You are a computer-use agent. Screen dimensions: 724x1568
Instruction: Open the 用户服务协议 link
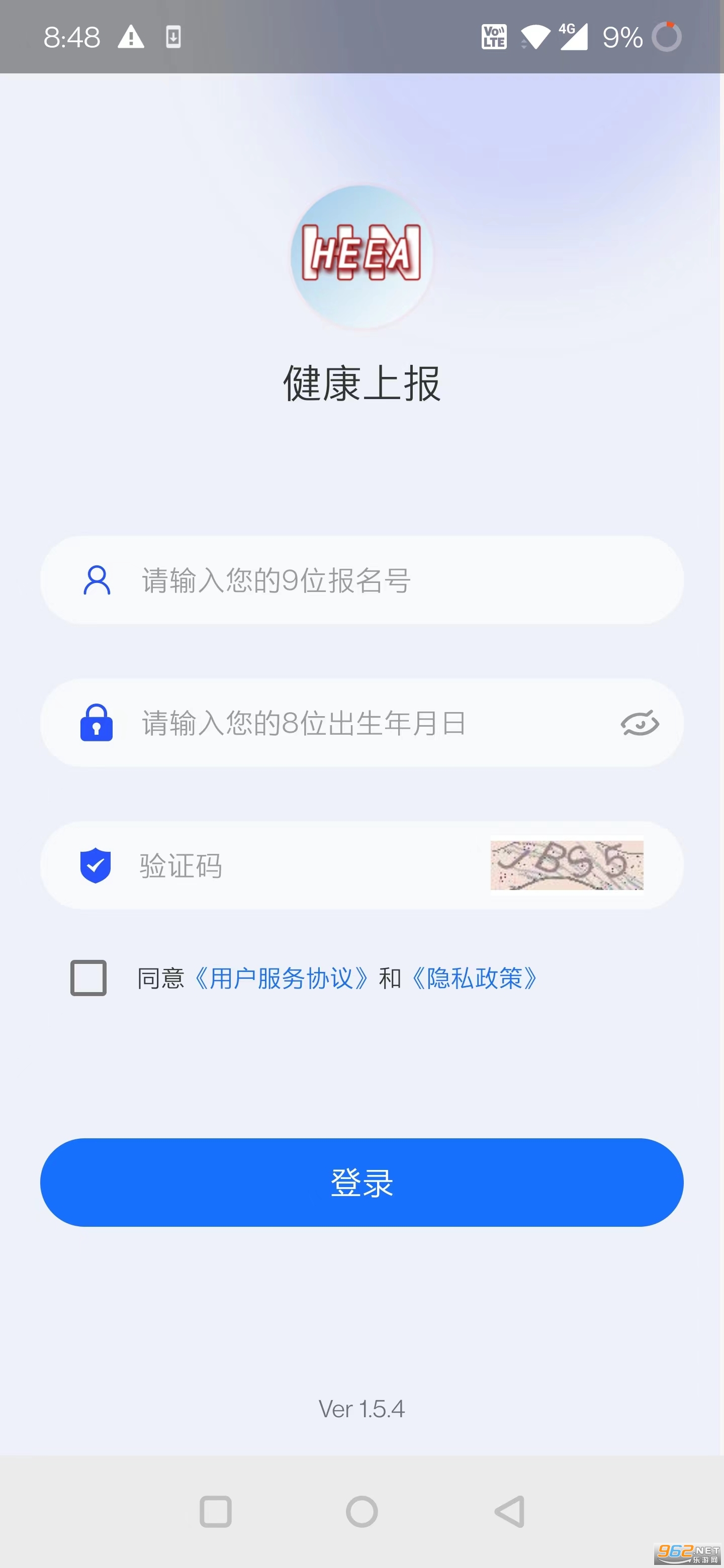pos(282,978)
